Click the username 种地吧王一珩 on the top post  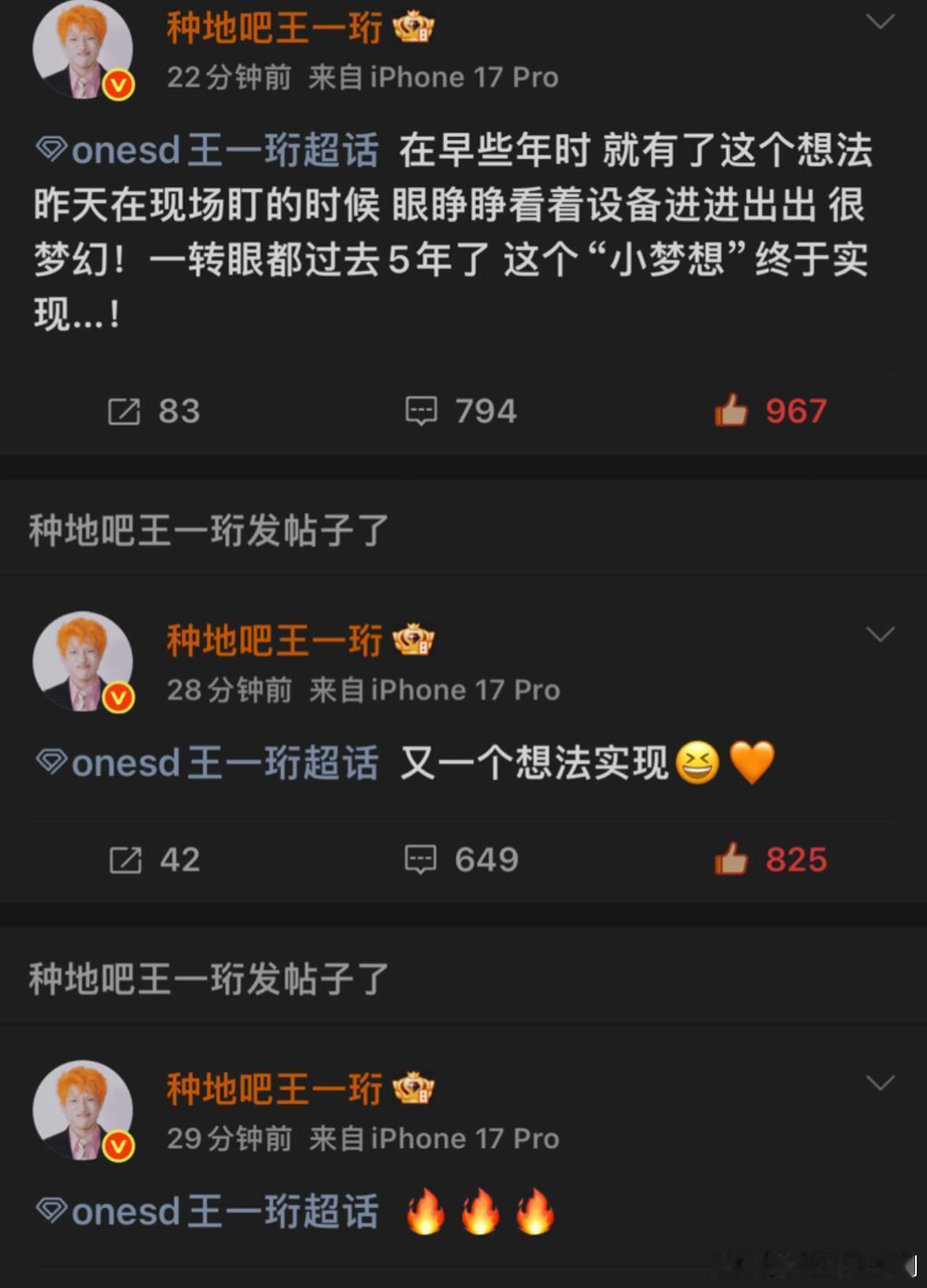(x=275, y=26)
